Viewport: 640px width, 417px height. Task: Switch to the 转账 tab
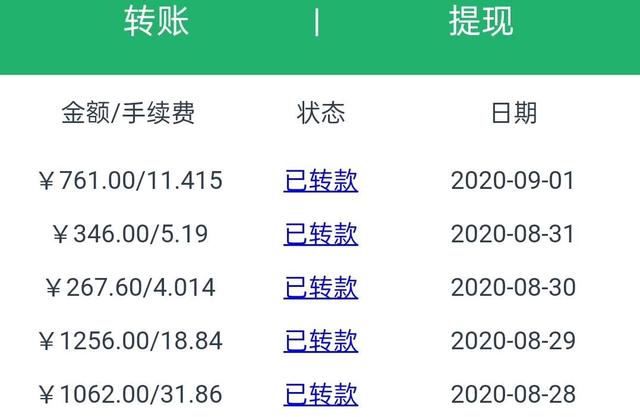pyautogui.click(x=156, y=22)
